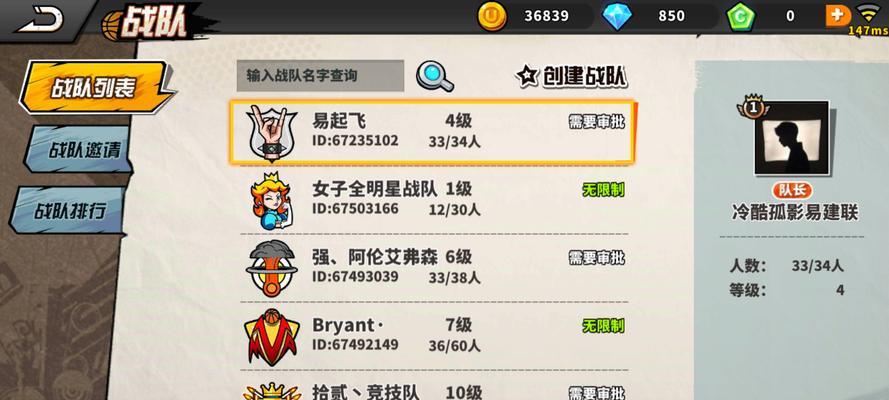The image size is (889, 400).
Task: Switch to the 战队列表 tab
Action: coord(93,88)
